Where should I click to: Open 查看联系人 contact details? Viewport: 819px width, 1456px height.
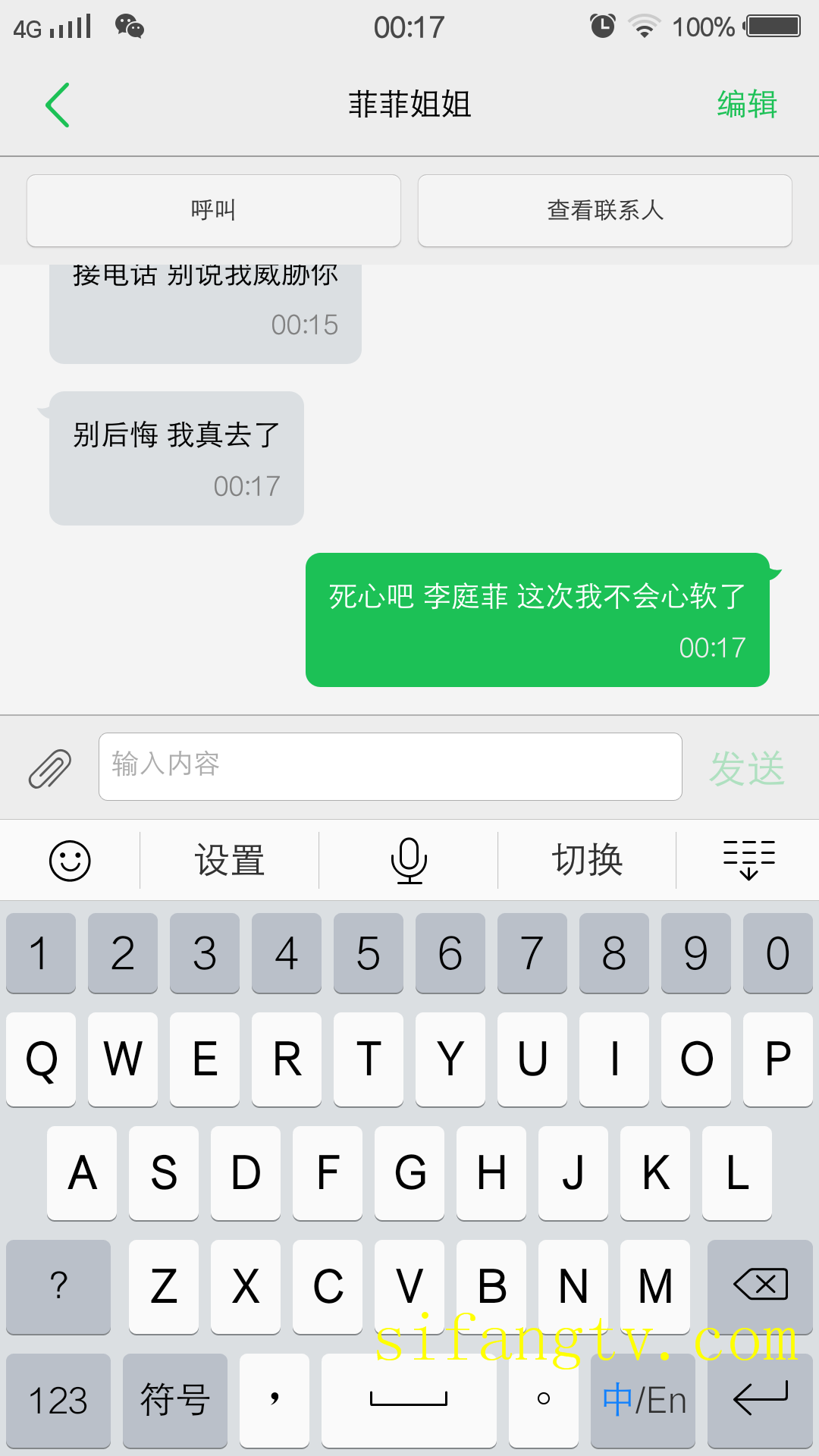(604, 210)
